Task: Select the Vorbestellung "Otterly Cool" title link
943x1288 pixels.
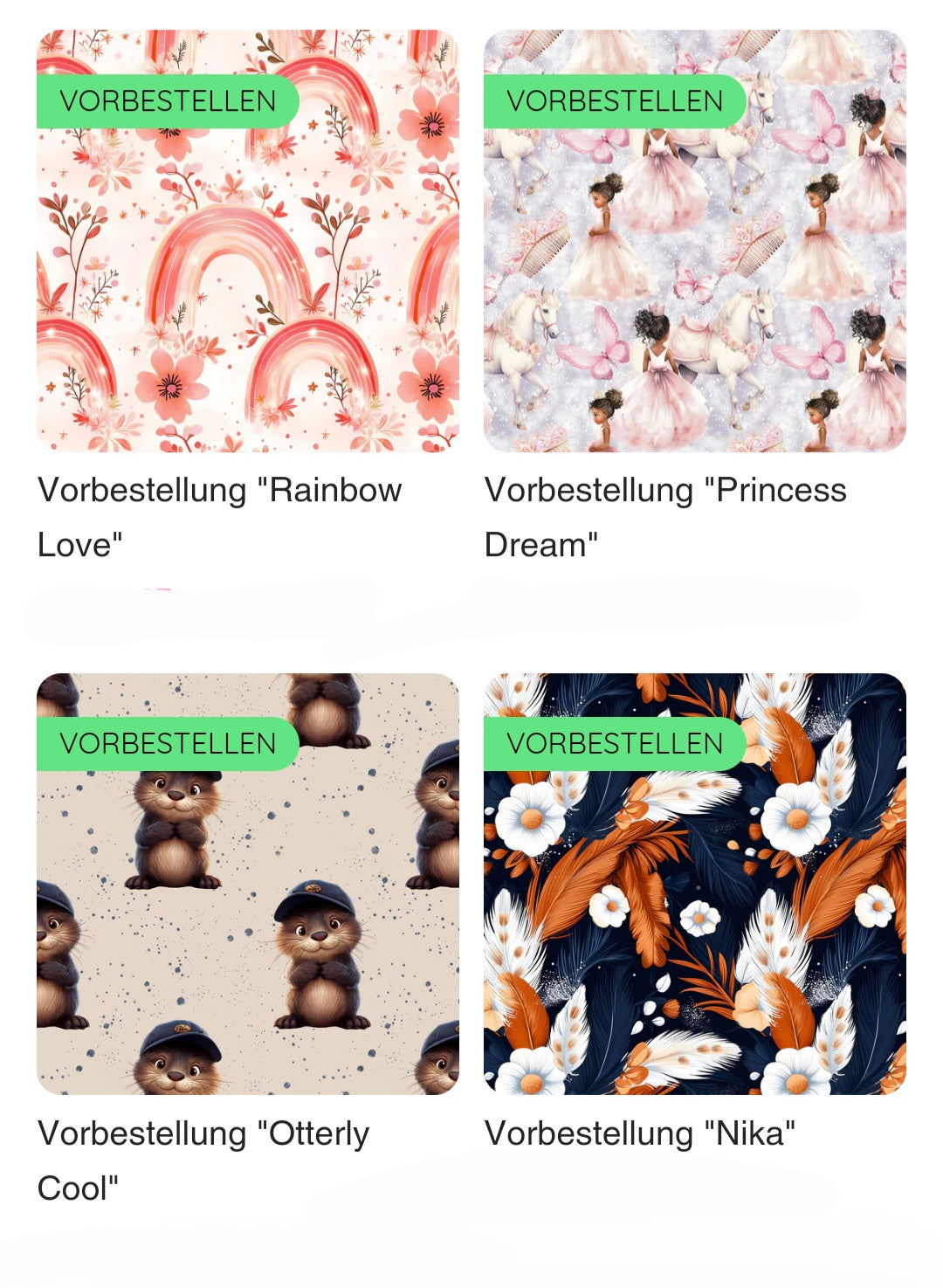Action: 203,1160
